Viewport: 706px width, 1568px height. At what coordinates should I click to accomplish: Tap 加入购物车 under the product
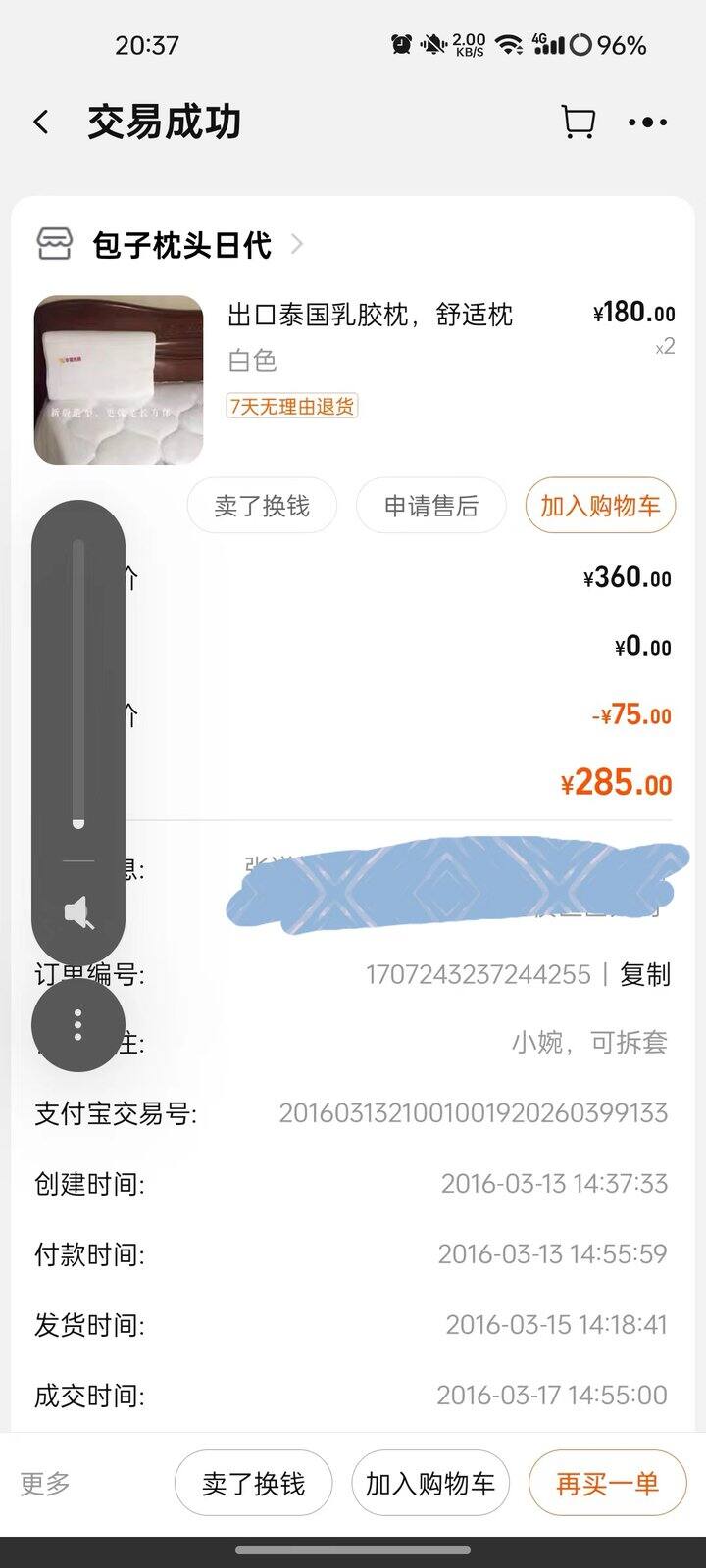click(600, 506)
